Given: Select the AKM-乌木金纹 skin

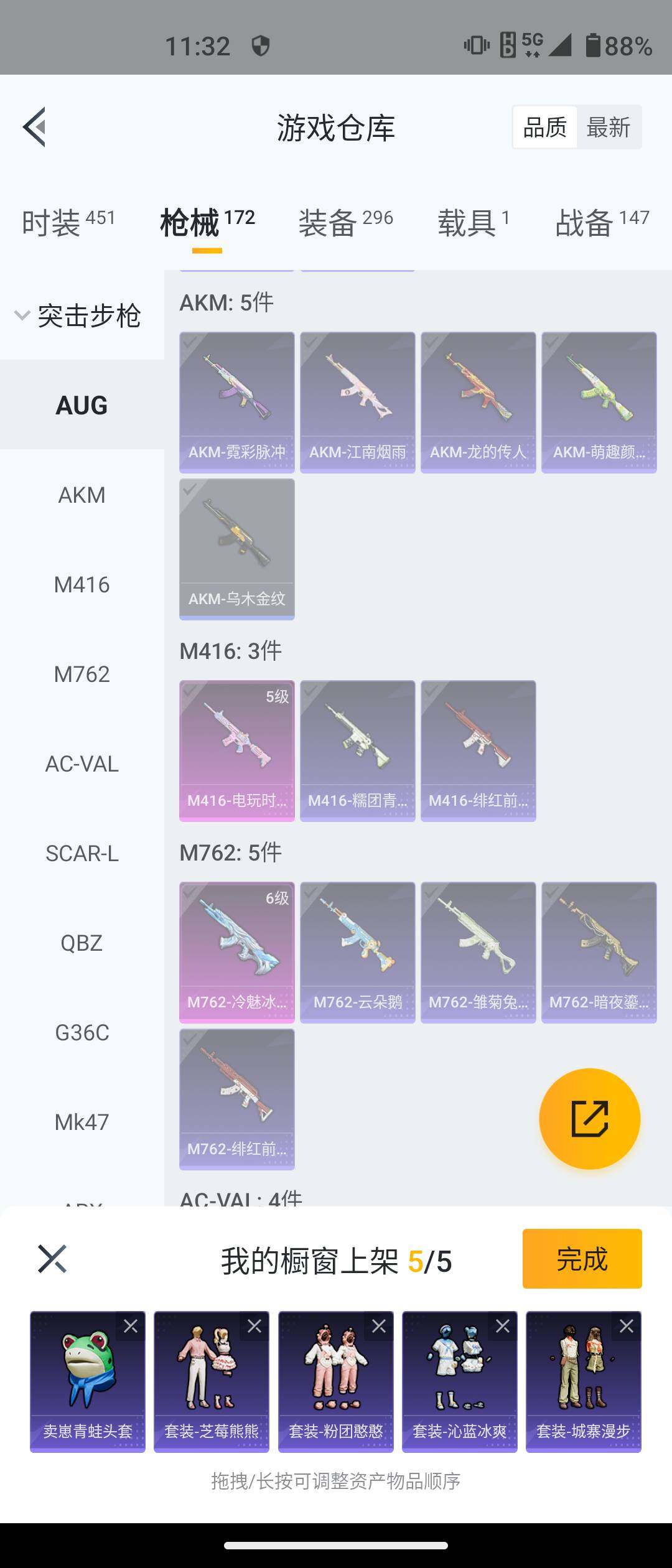Looking at the screenshot, I should click(x=236, y=549).
